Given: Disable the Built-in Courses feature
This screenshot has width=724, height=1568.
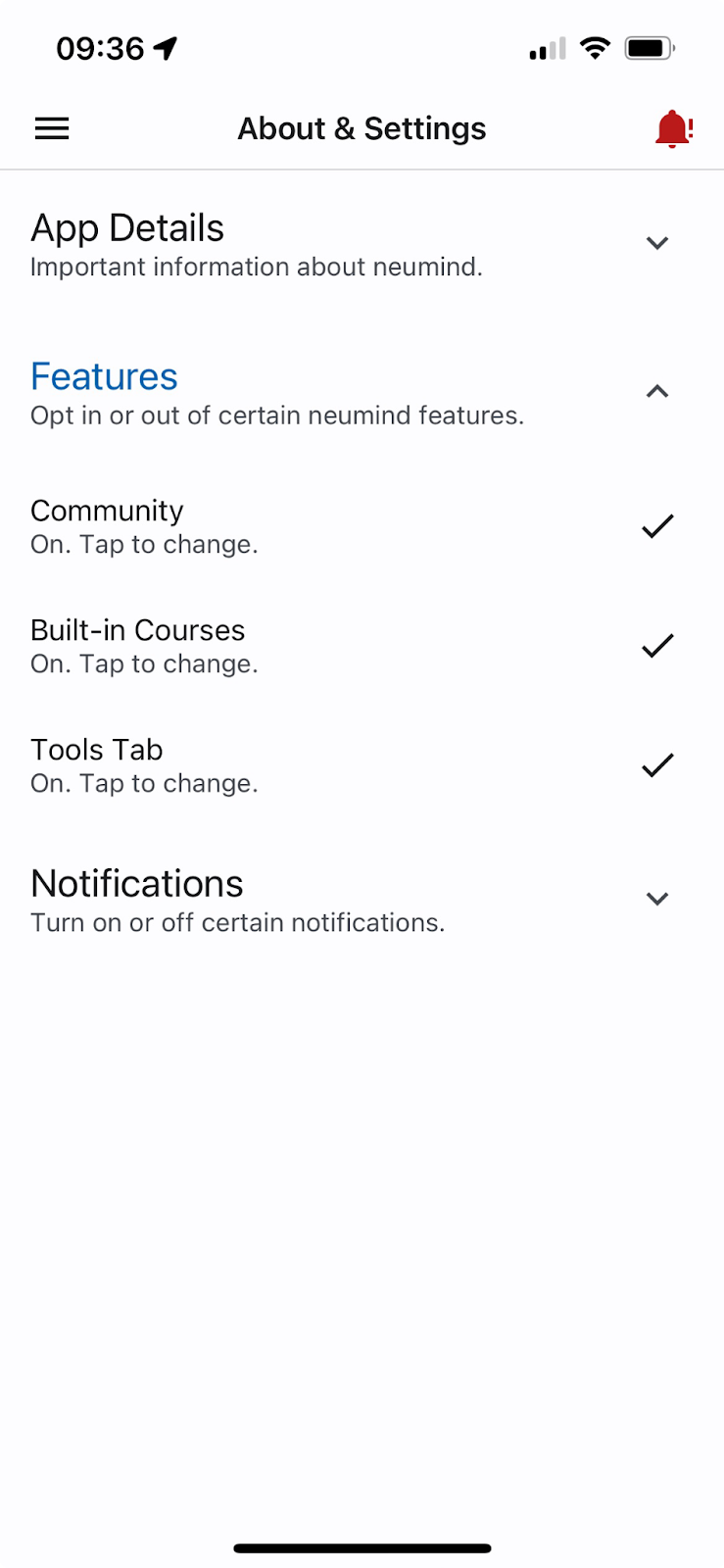Looking at the screenshot, I should (362, 646).
